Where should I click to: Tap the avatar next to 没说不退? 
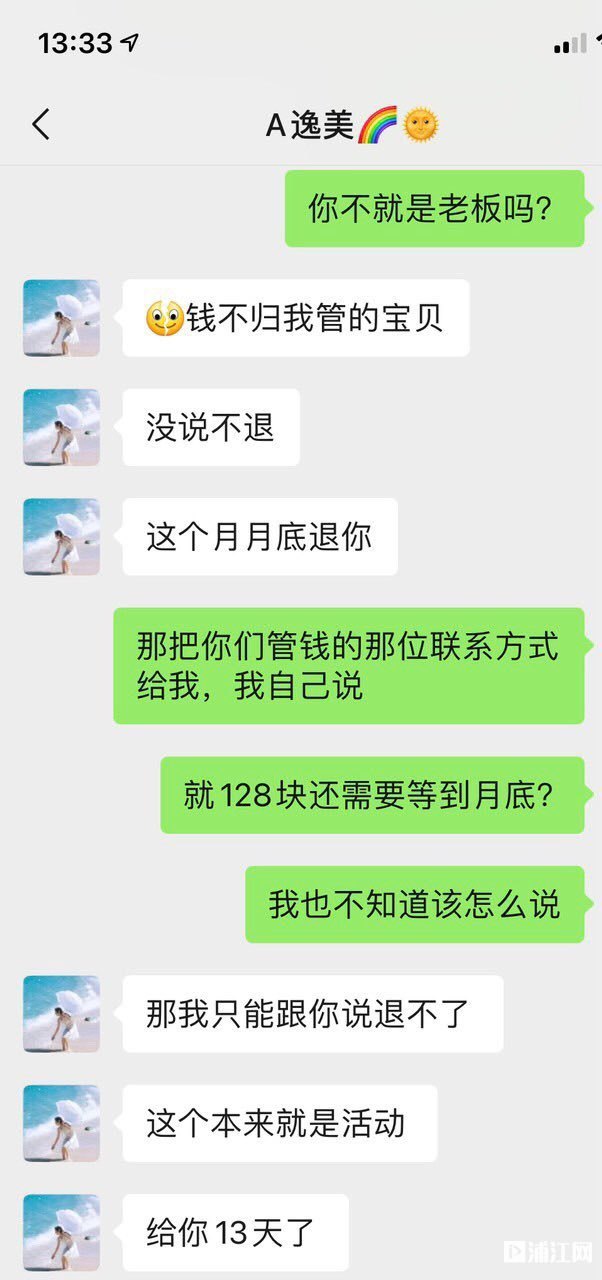tap(62, 427)
